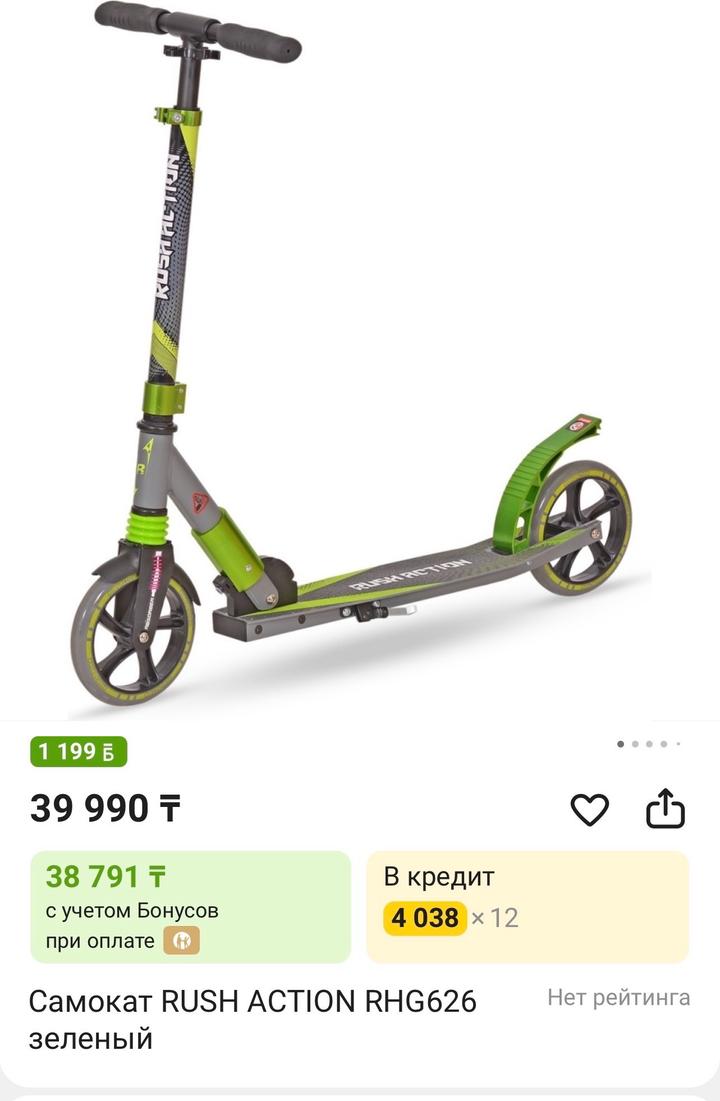Choose the credit plan 4 038 × 12
Image resolution: width=720 pixels, height=1101 pixels.
(x=527, y=907)
